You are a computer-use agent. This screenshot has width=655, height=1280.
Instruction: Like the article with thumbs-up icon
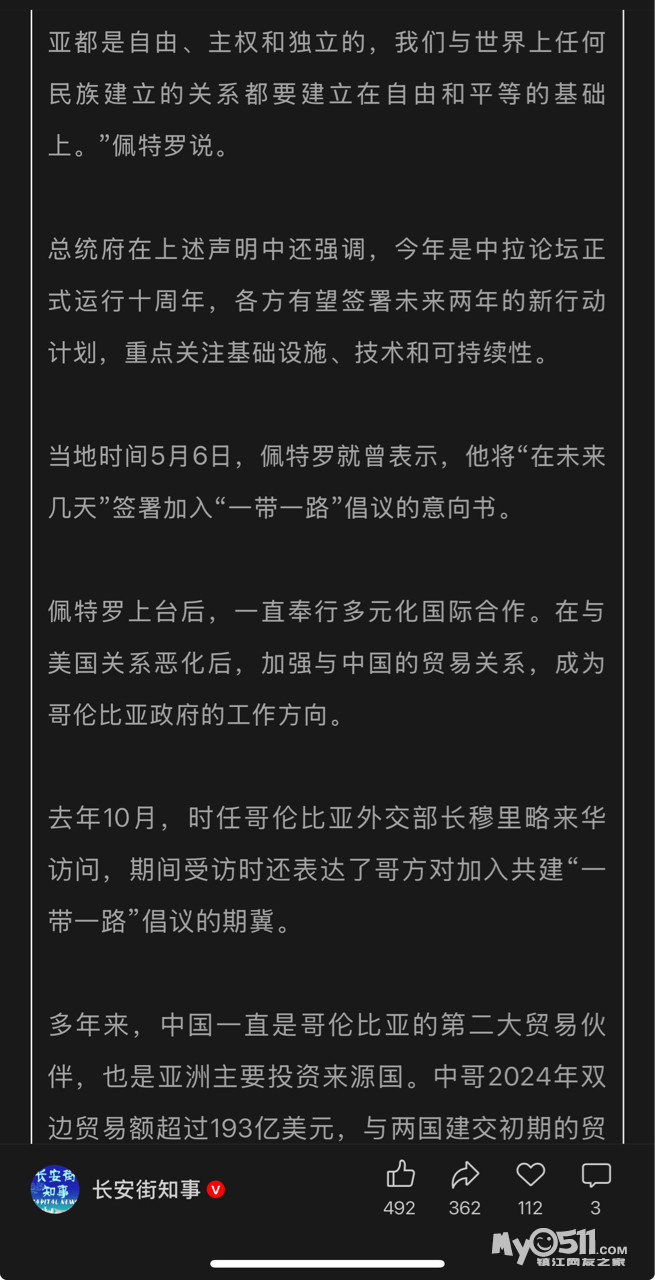tap(400, 1174)
